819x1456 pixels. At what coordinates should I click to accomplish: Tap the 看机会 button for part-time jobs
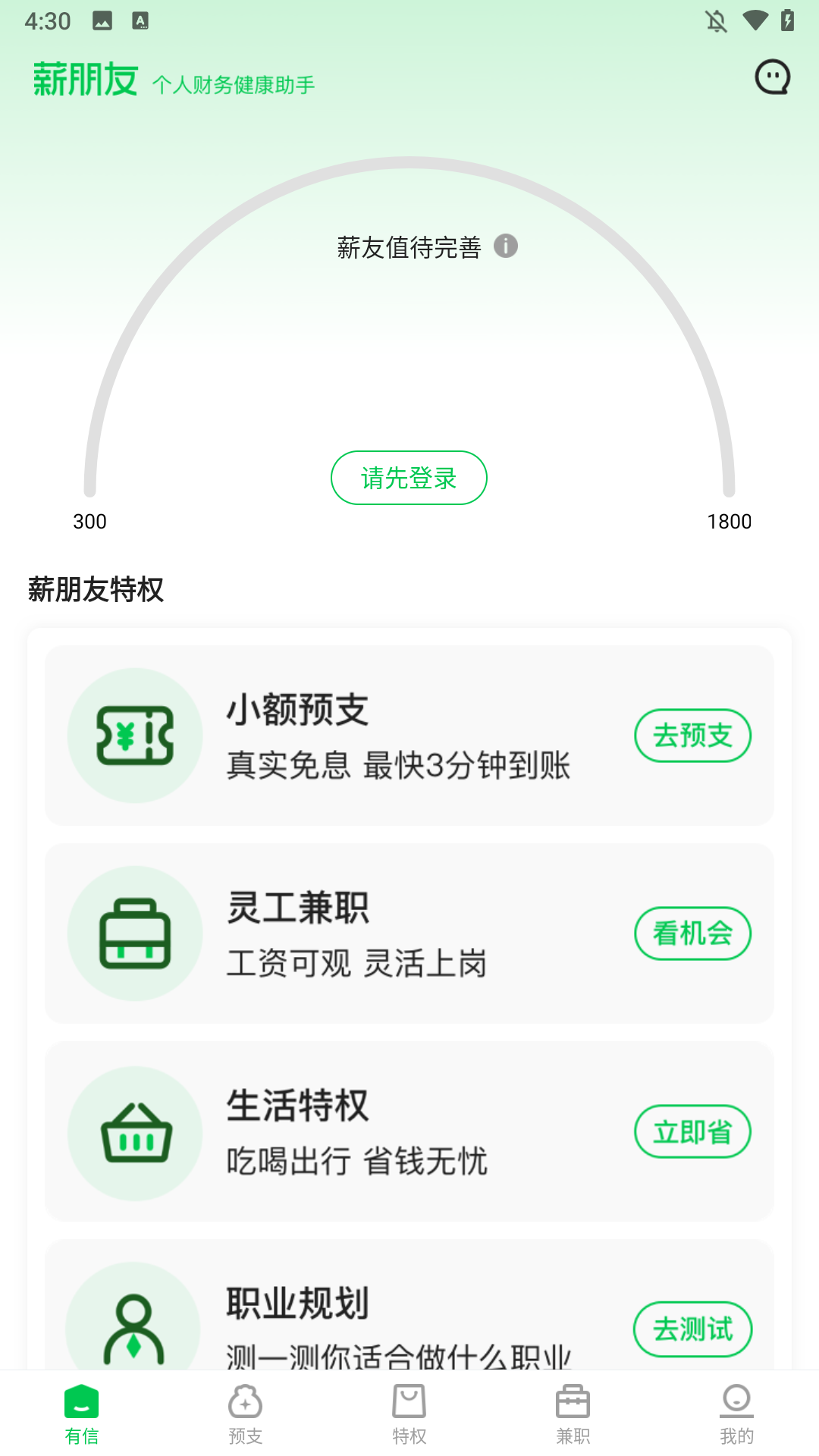tap(692, 934)
